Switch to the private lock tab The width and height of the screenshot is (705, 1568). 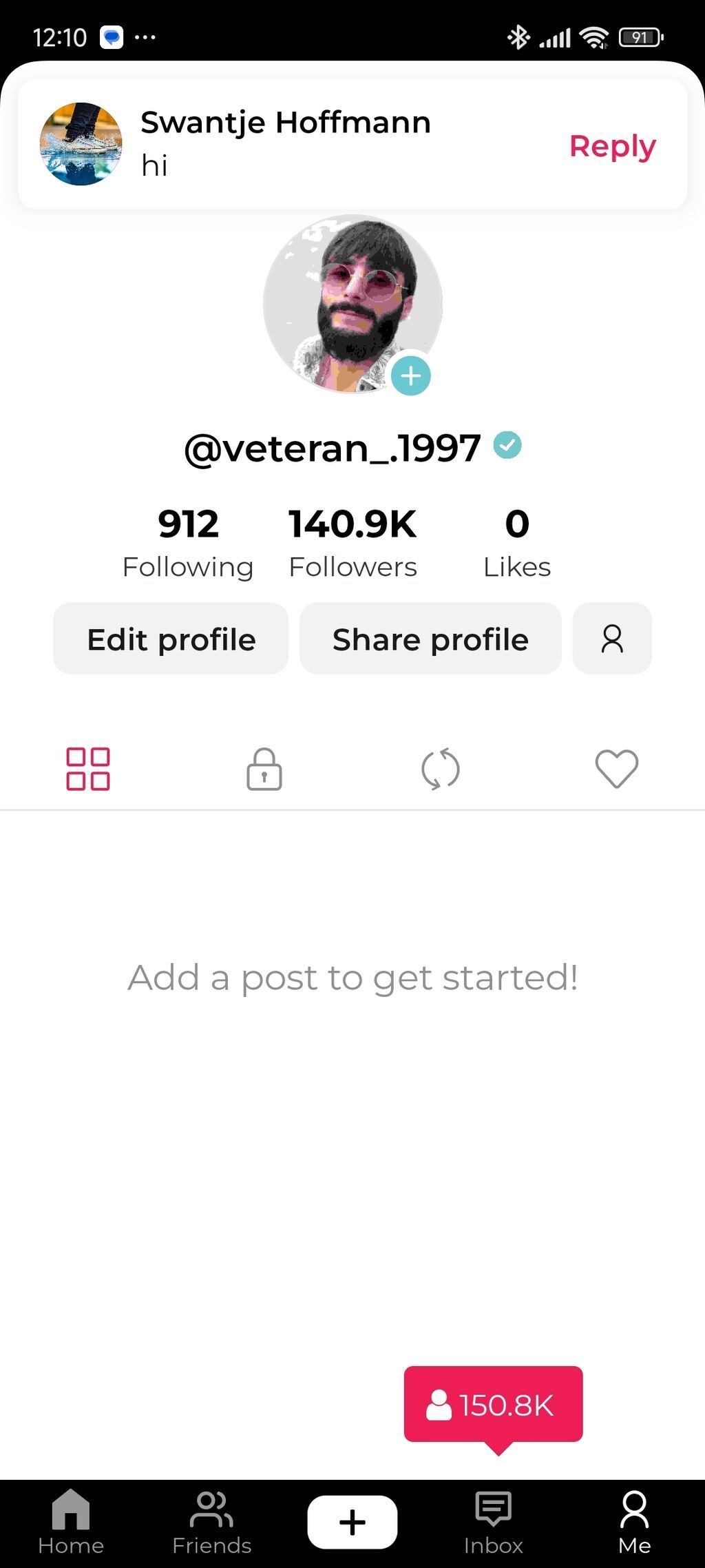(x=264, y=768)
